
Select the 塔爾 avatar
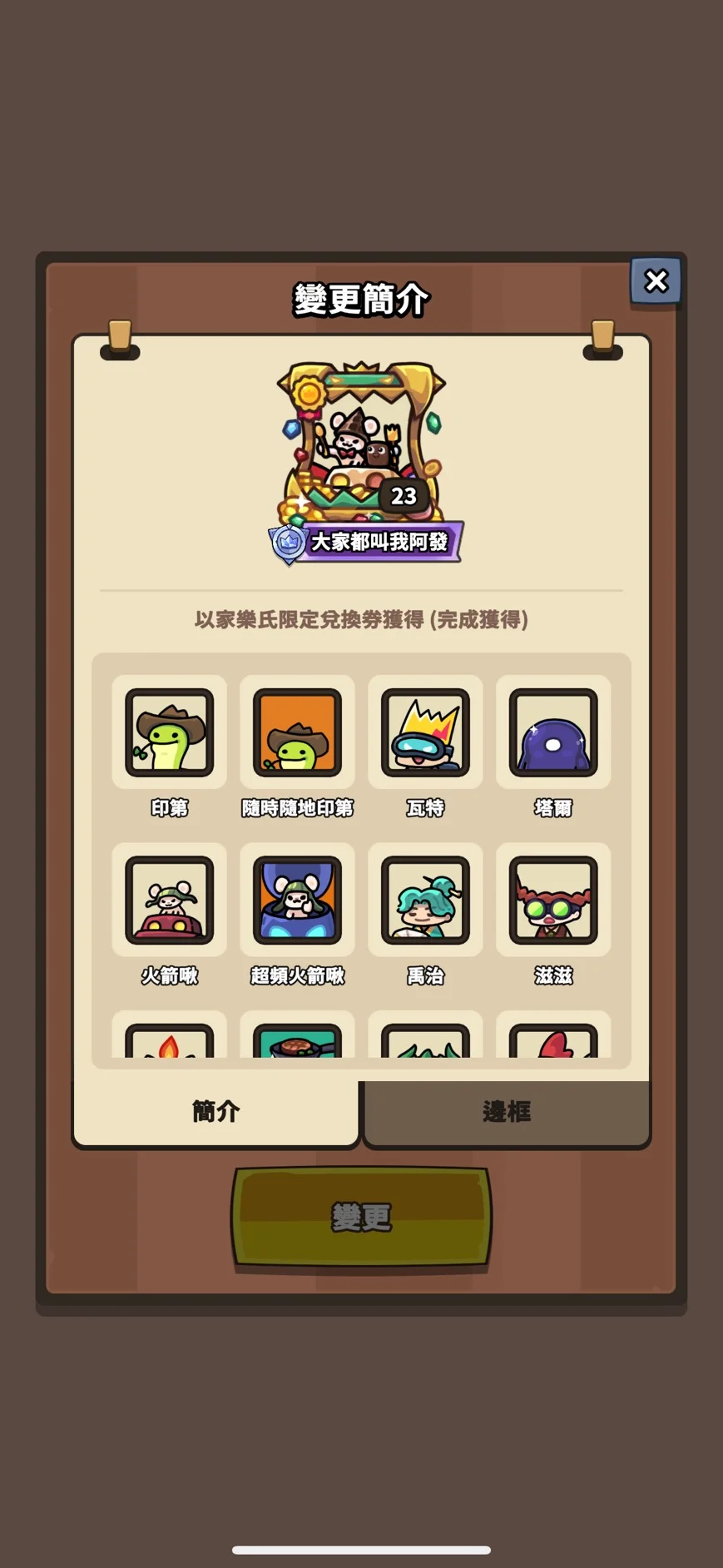coord(553,732)
